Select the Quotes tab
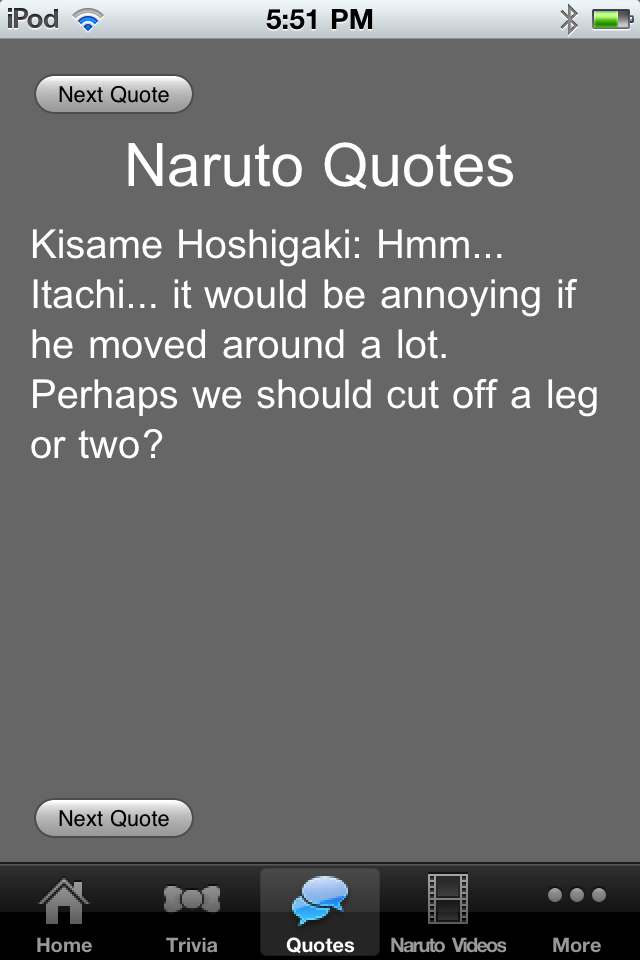The width and height of the screenshot is (640, 960). [320, 912]
